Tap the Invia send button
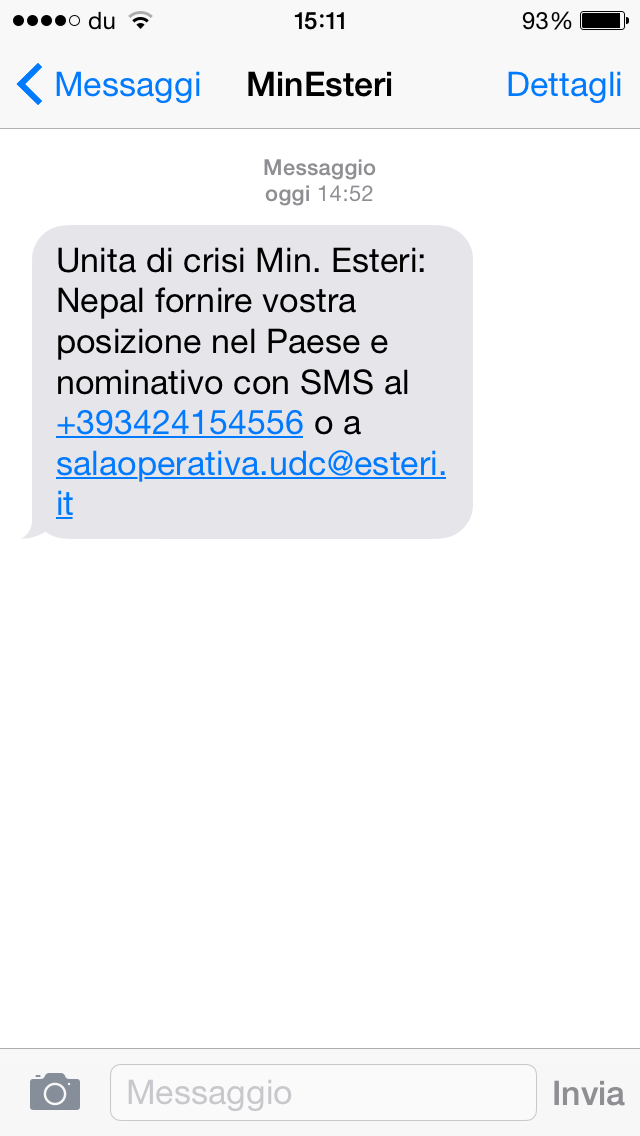Viewport: 640px width, 1136px height. click(588, 1093)
